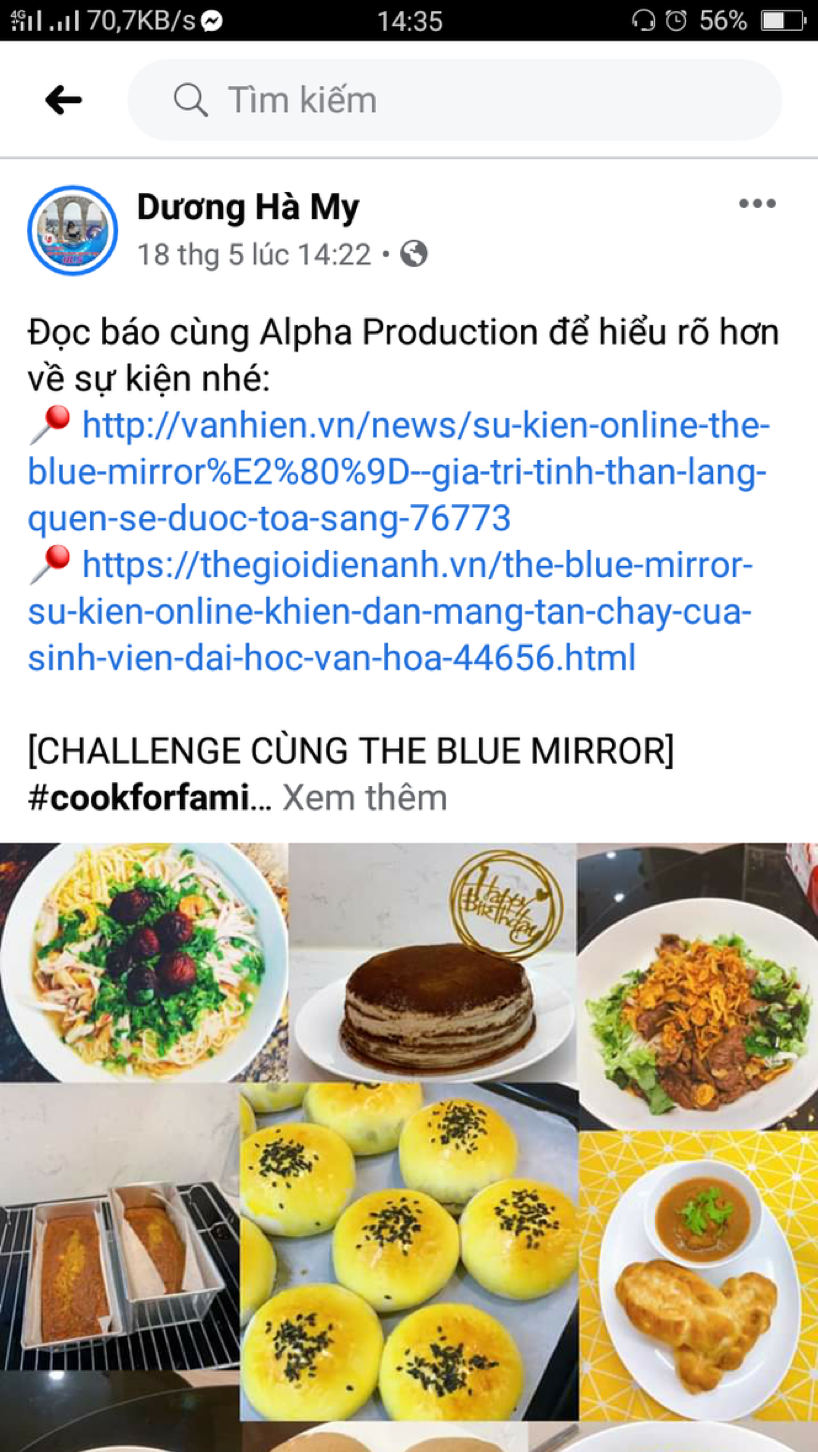This screenshot has width=818, height=1452.
Task: Expand the post with Xem thêm
Action: click(x=364, y=797)
